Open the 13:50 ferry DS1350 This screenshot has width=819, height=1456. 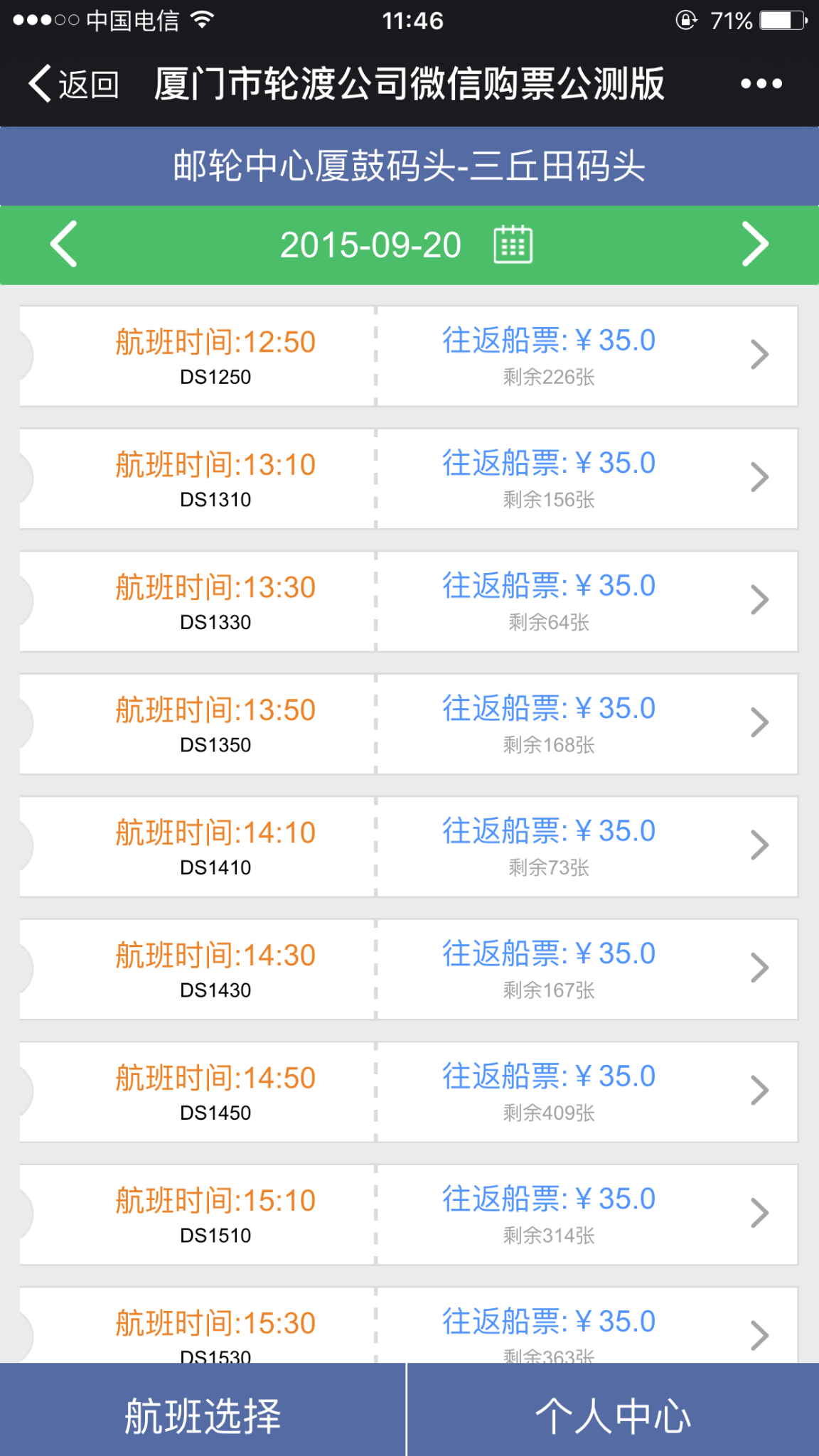click(x=409, y=724)
